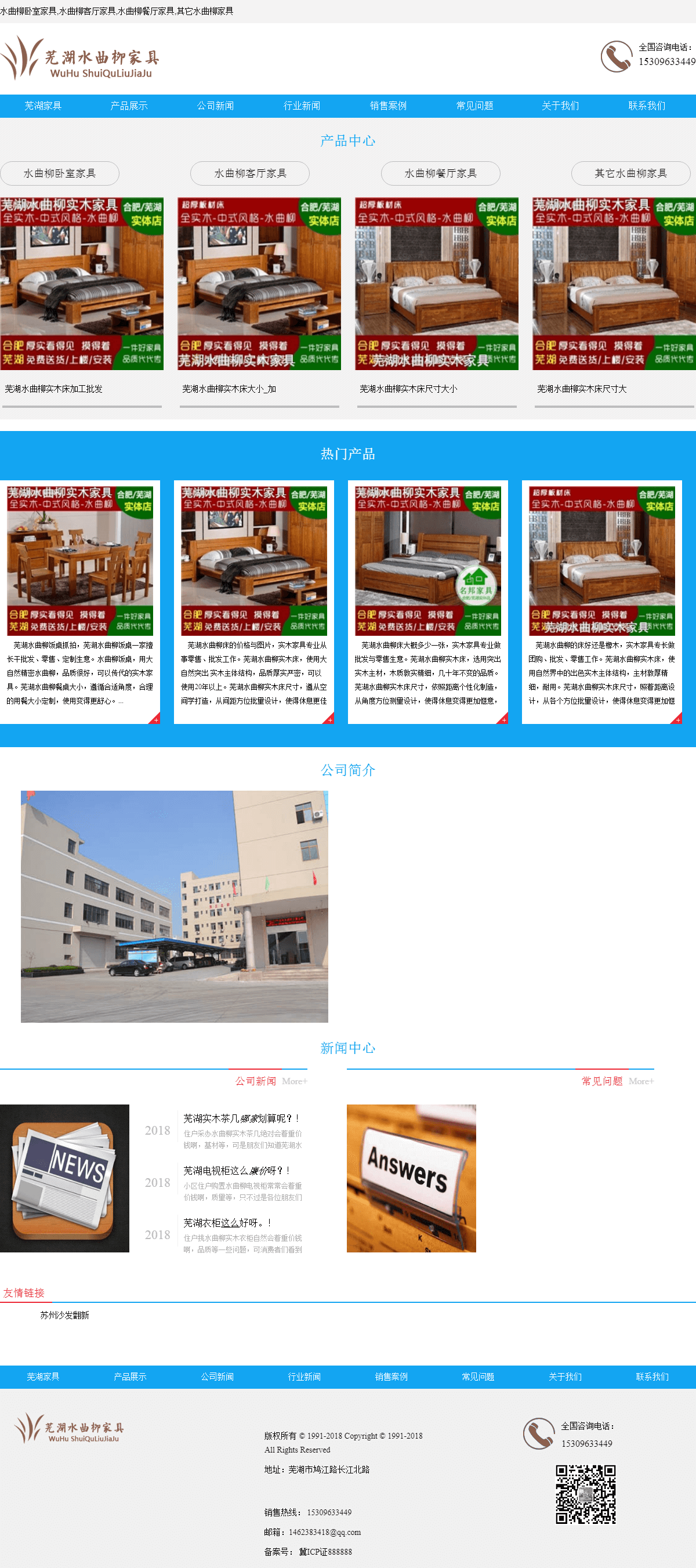
Task: Choose the 水曲柳餐厅家具 category
Action: pos(440,173)
